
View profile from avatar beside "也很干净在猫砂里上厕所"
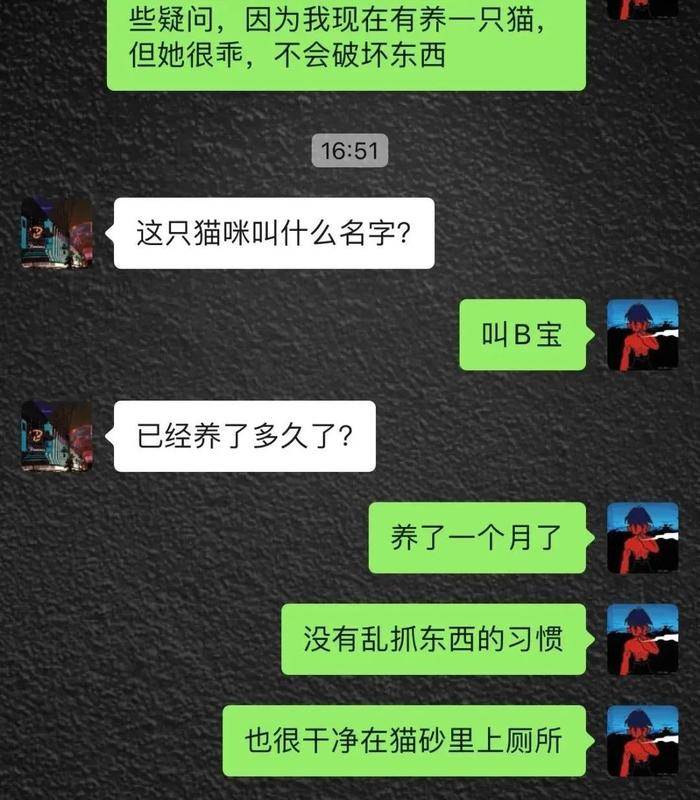tap(643, 741)
